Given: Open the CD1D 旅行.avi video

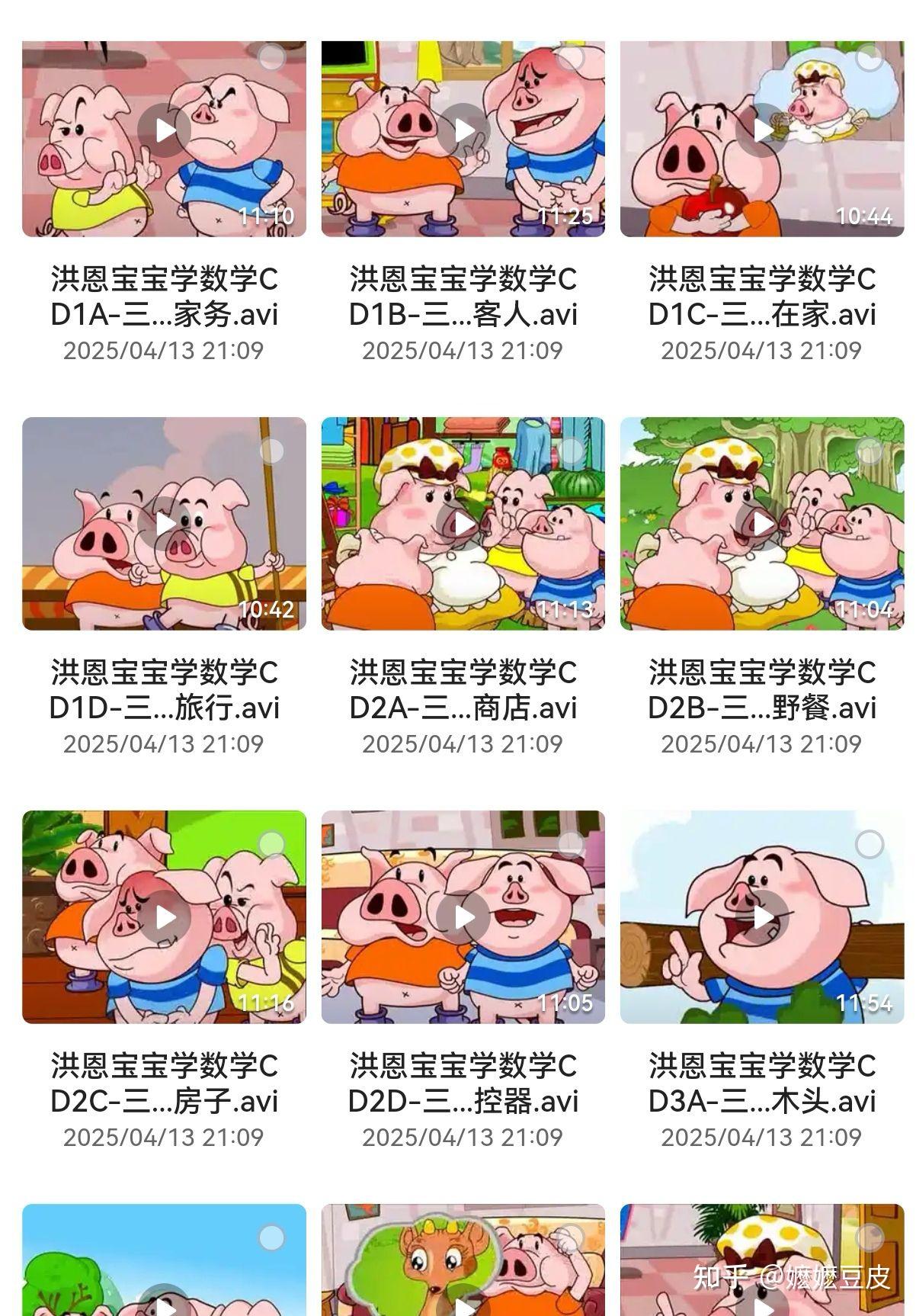Looking at the screenshot, I should click(164, 524).
